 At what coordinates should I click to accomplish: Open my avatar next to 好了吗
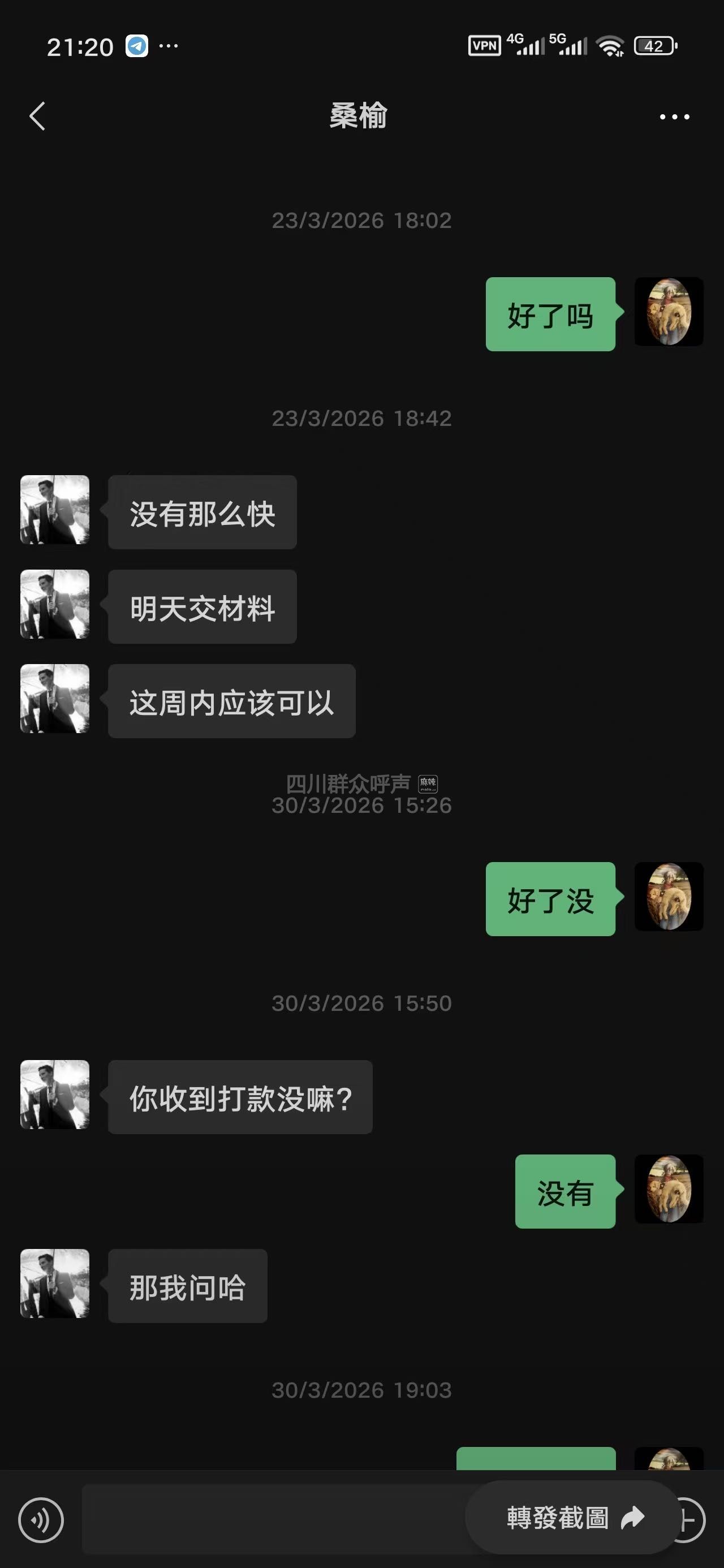click(x=669, y=312)
